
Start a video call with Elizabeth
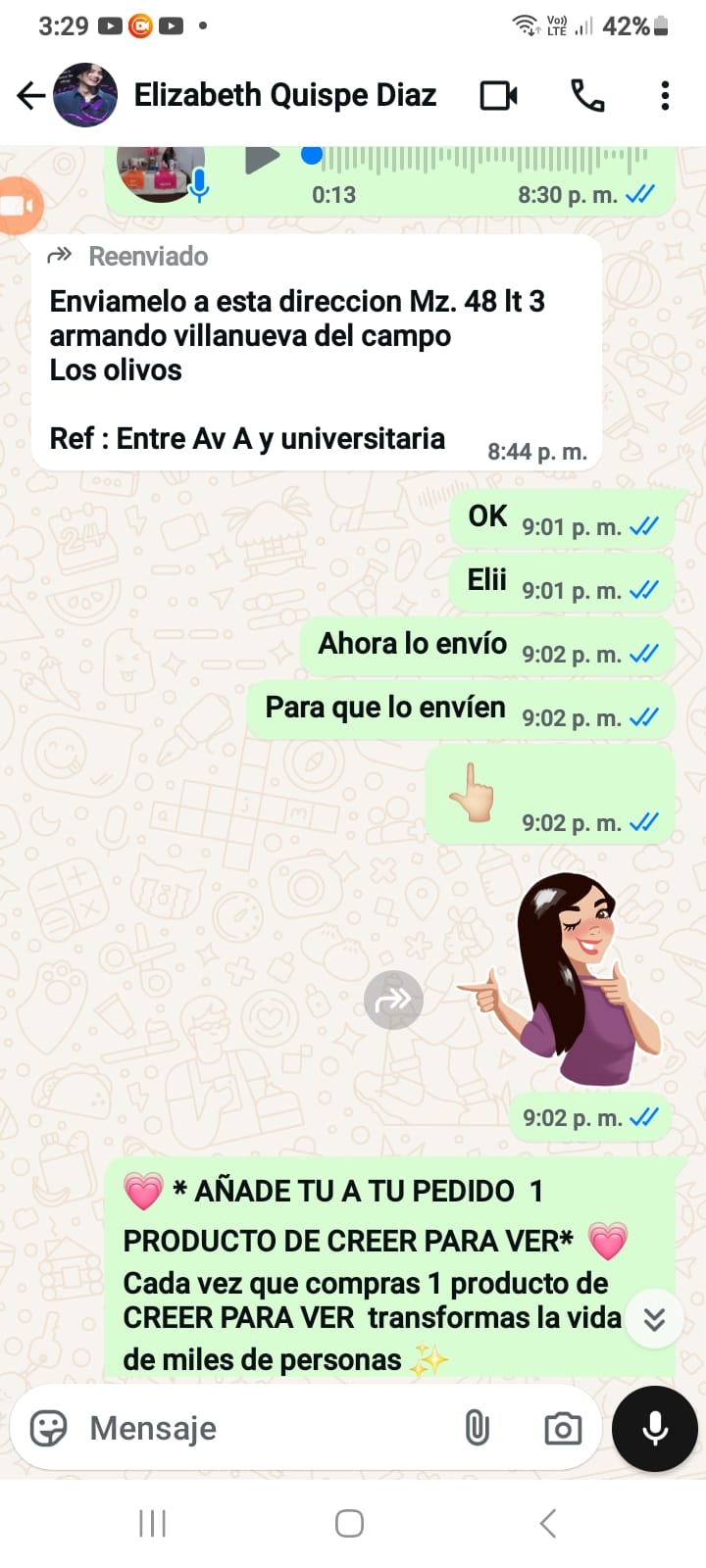pyautogui.click(x=498, y=95)
